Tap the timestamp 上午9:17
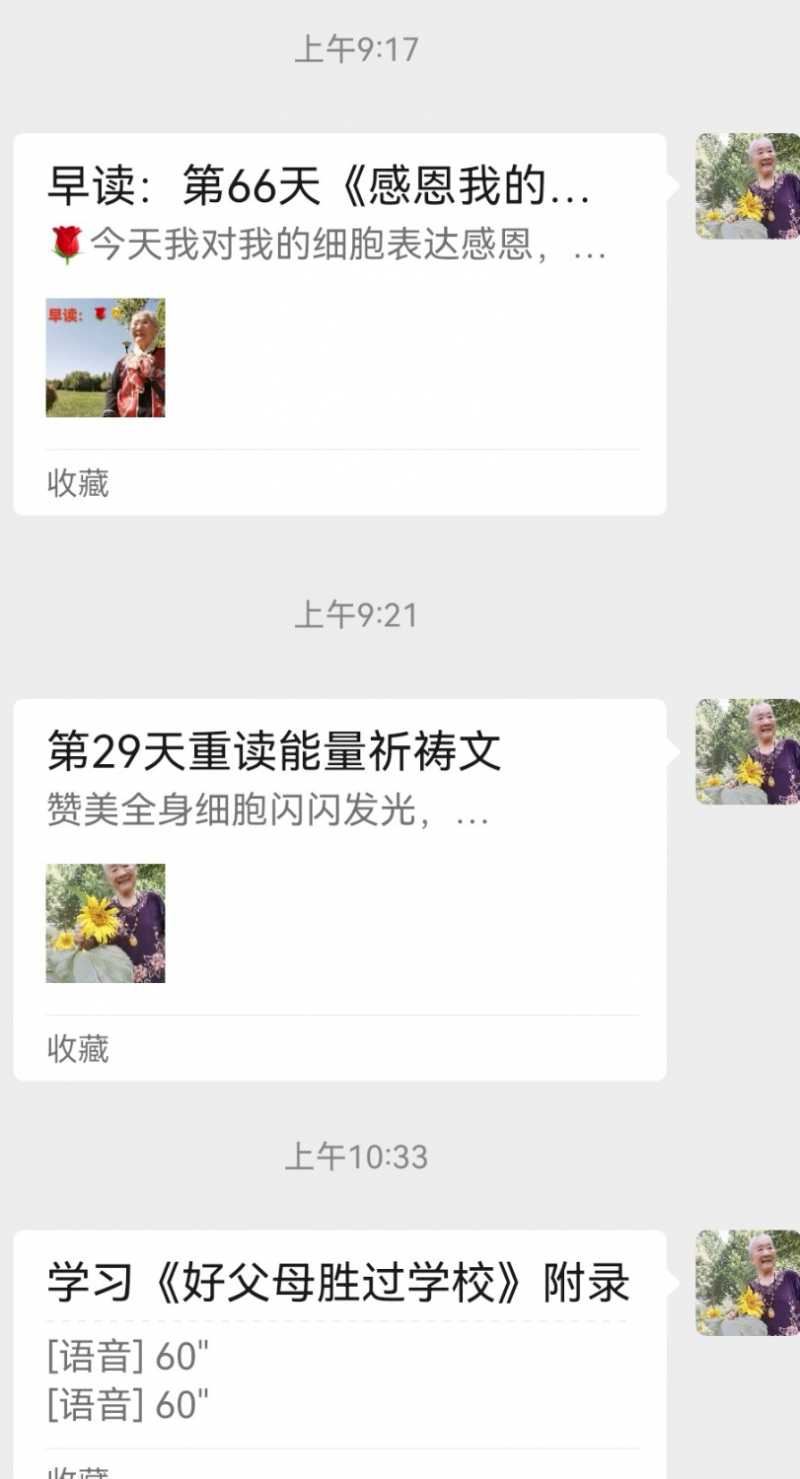This screenshot has height=1479, width=800. click(x=358, y=45)
